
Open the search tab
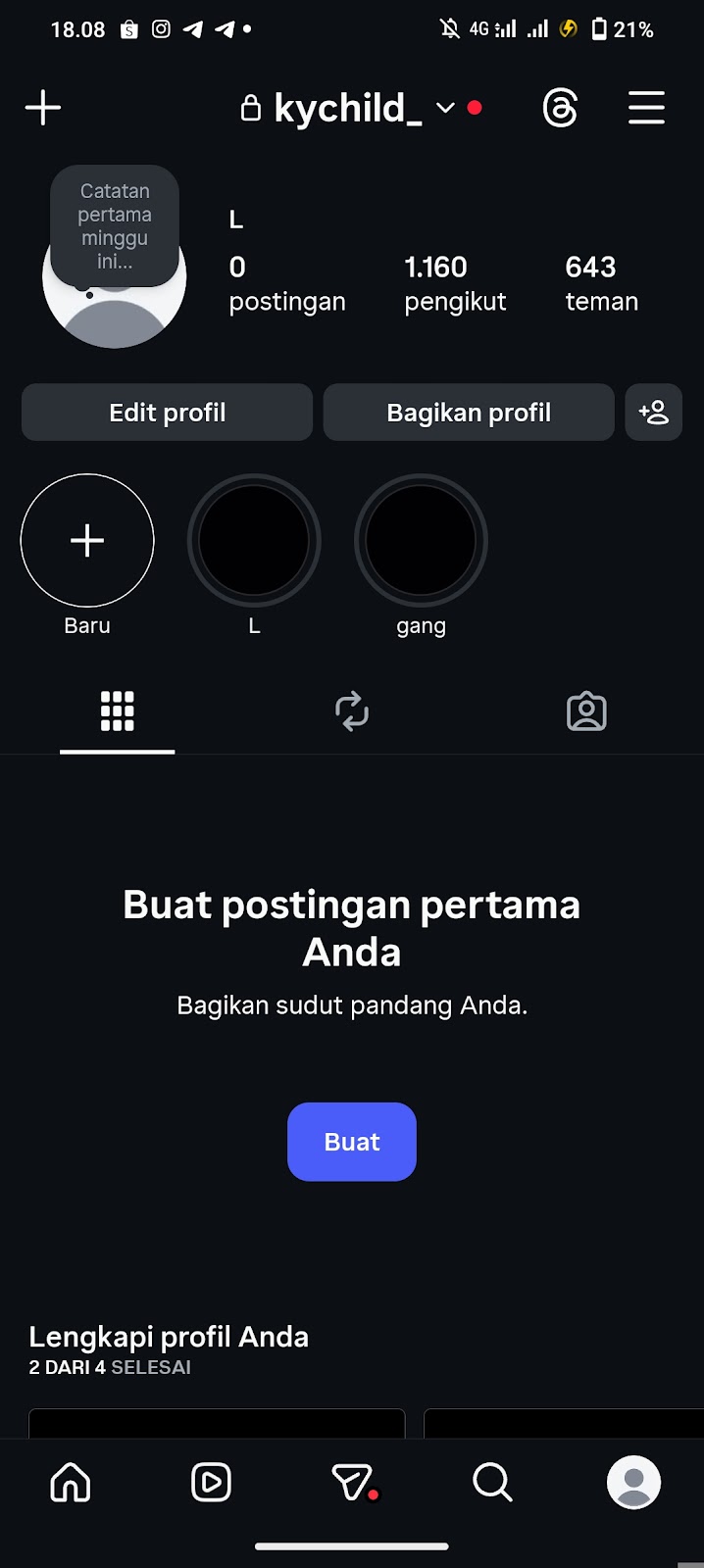[x=492, y=1483]
